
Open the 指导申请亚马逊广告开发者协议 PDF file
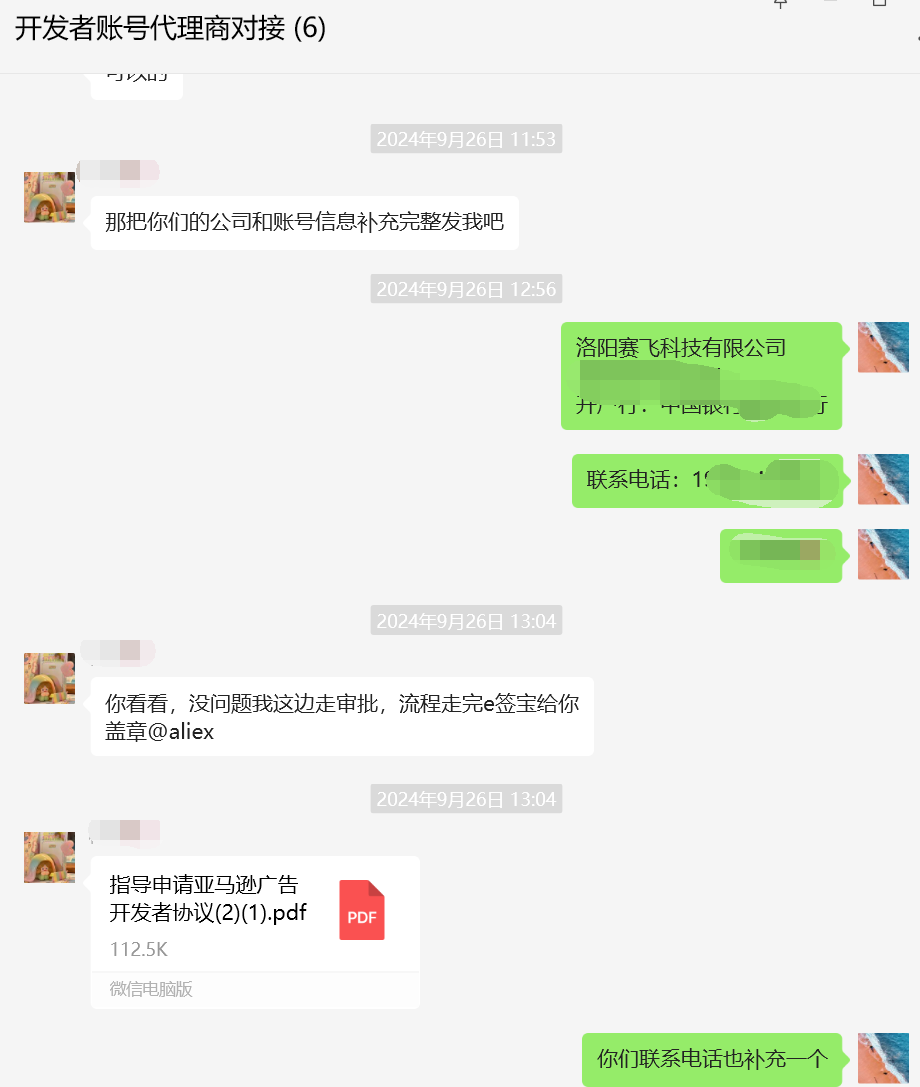click(x=255, y=914)
